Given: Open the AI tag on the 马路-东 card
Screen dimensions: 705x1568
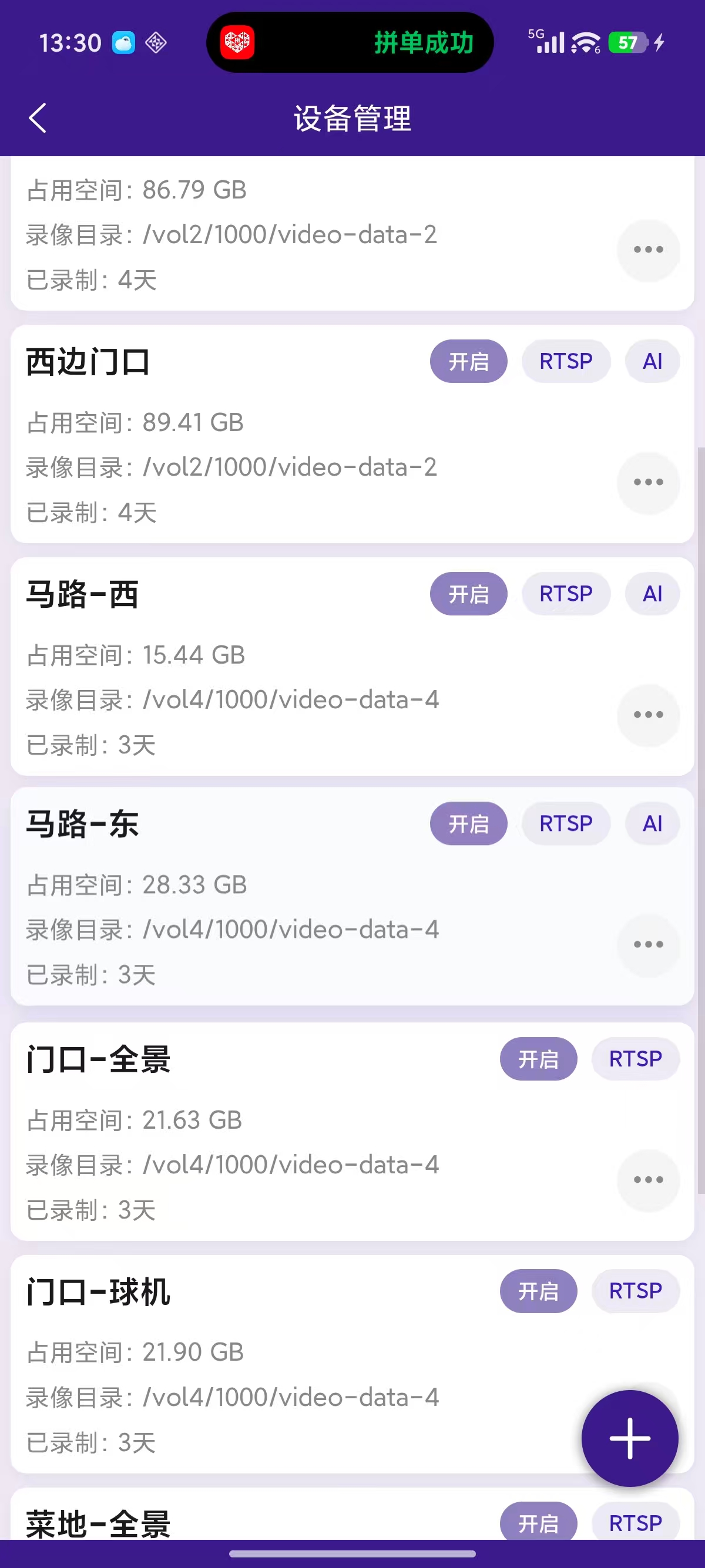Looking at the screenshot, I should point(652,823).
